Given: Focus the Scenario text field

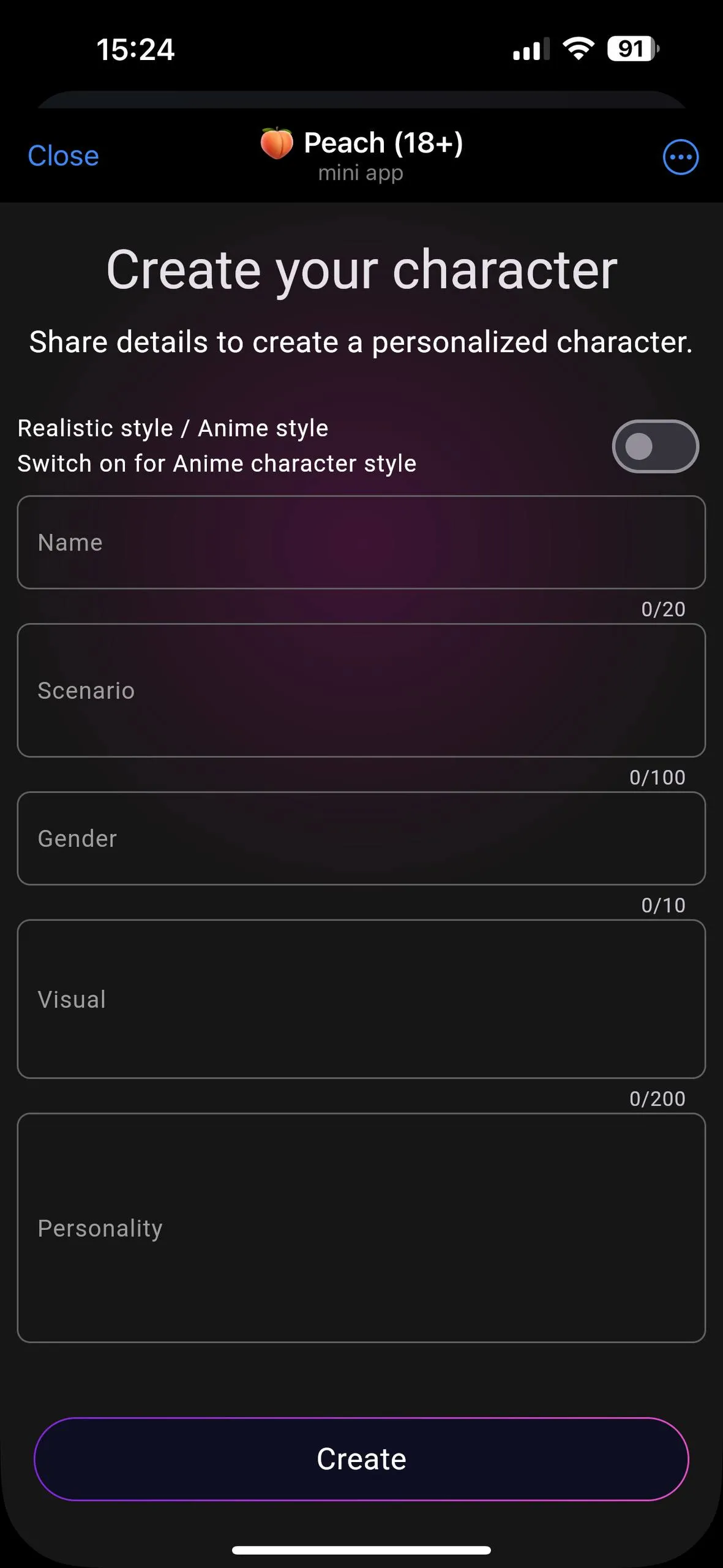Looking at the screenshot, I should (361, 691).
